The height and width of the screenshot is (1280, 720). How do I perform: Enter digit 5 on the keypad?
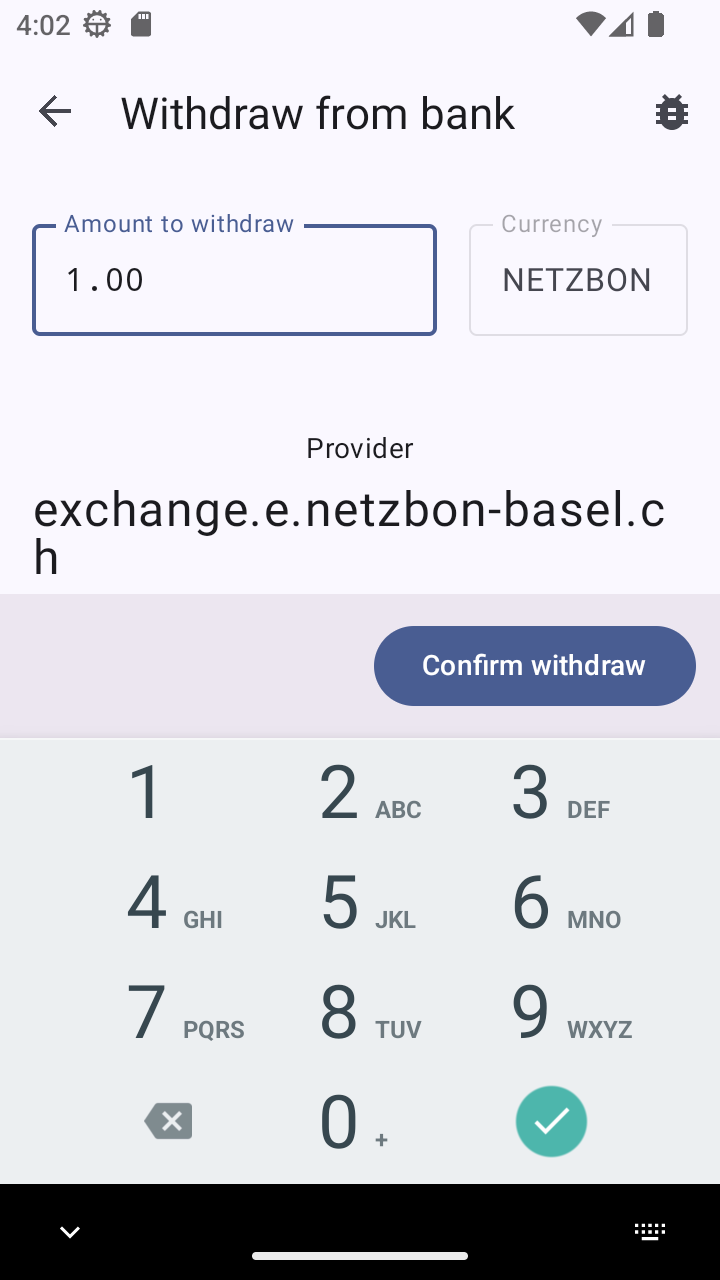341,902
